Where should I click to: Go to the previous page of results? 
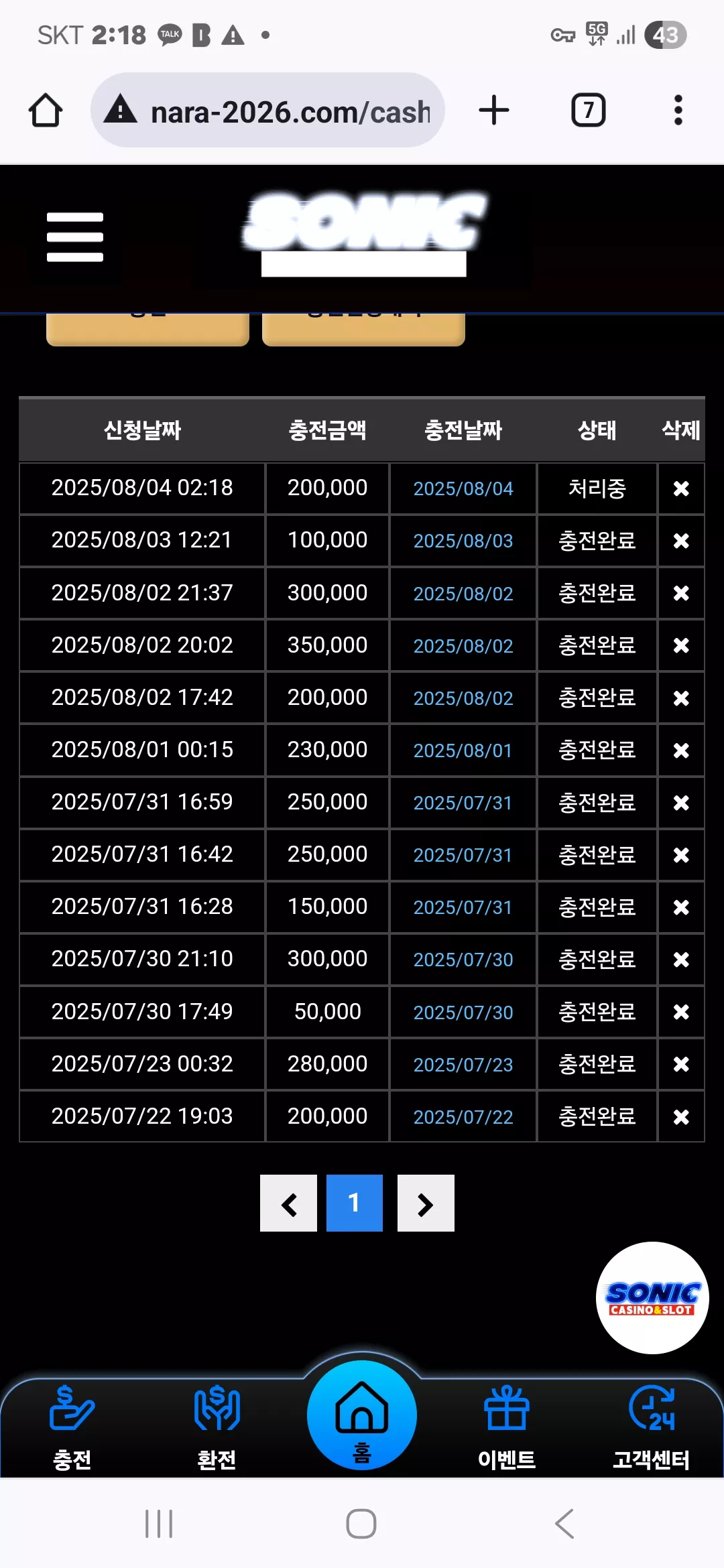[x=288, y=1203]
